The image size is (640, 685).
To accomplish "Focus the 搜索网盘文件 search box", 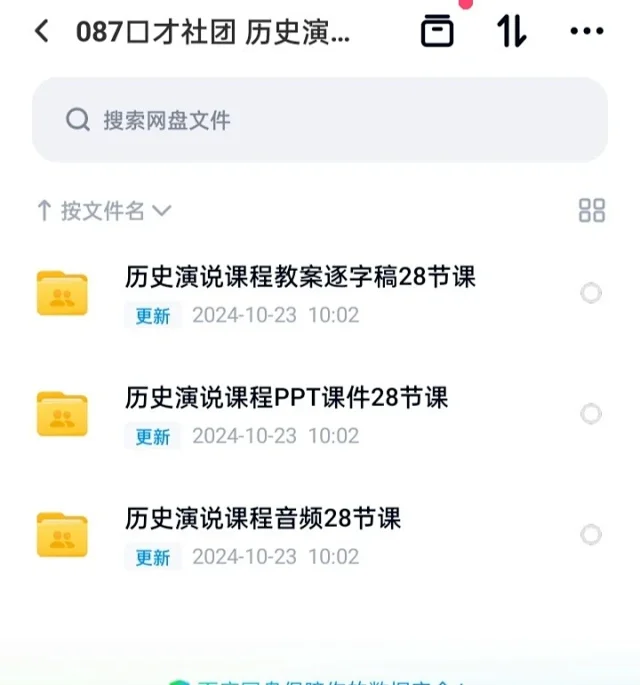I will (320, 121).
